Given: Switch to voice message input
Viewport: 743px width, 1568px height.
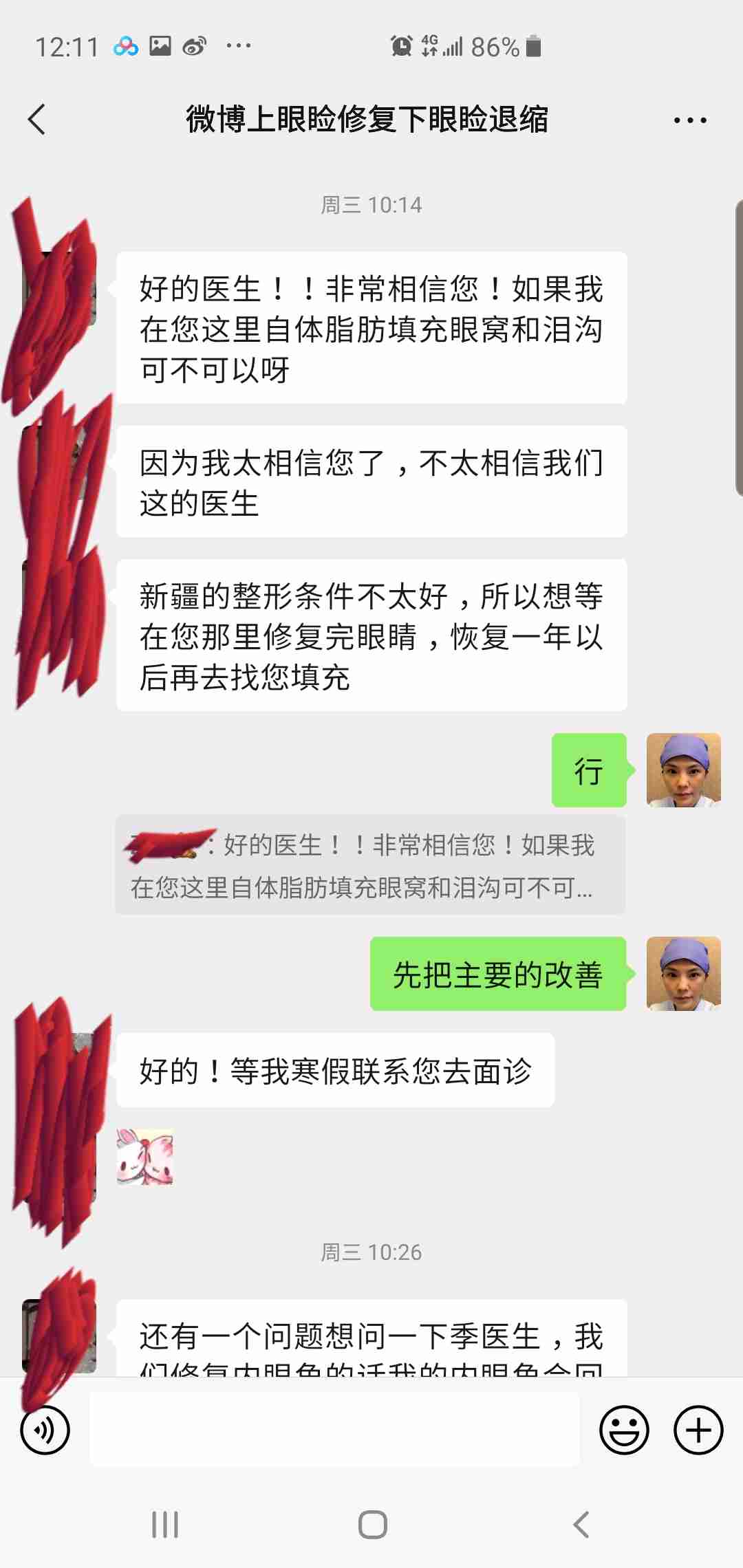Looking at the screenshot, I should click(x=45, y=1430).
